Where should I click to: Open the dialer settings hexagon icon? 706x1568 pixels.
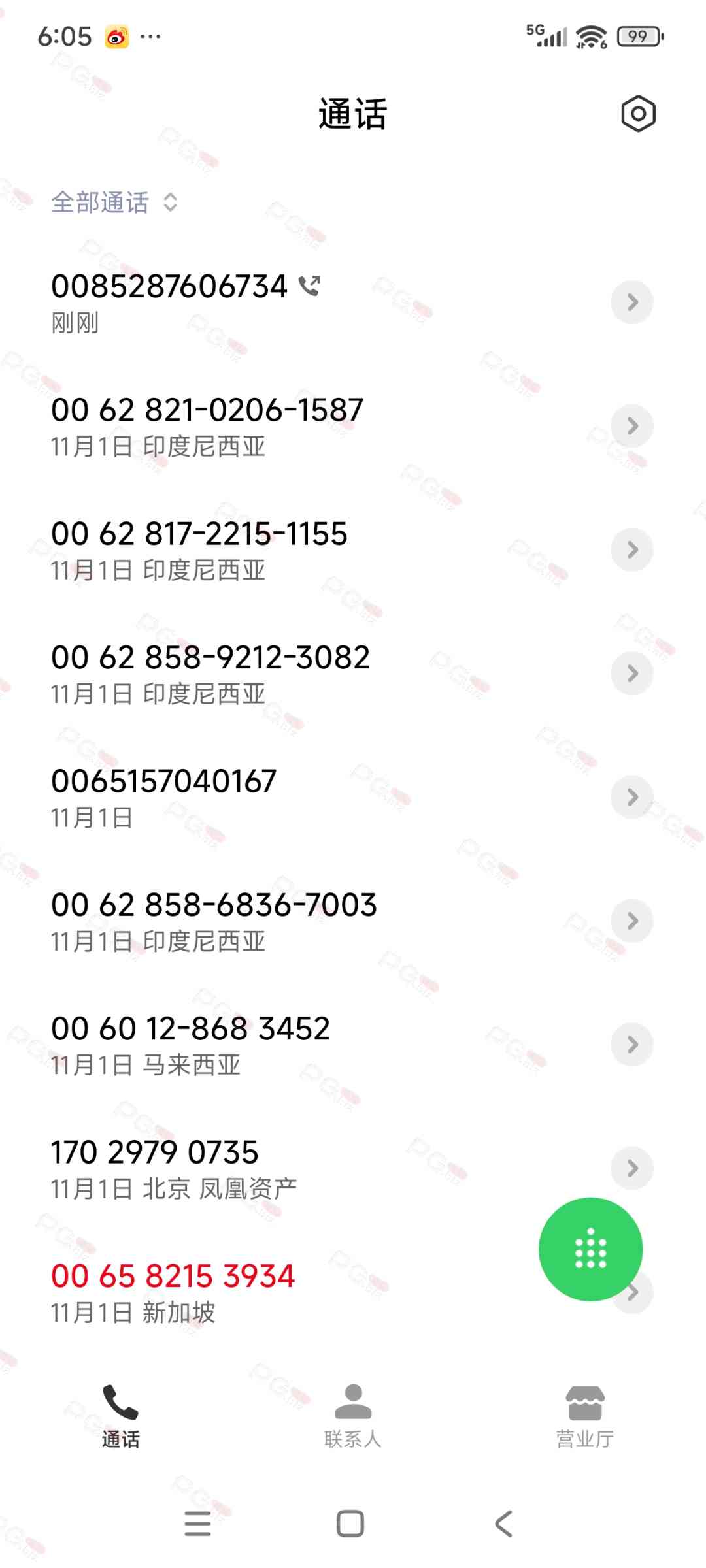(638, 114)
